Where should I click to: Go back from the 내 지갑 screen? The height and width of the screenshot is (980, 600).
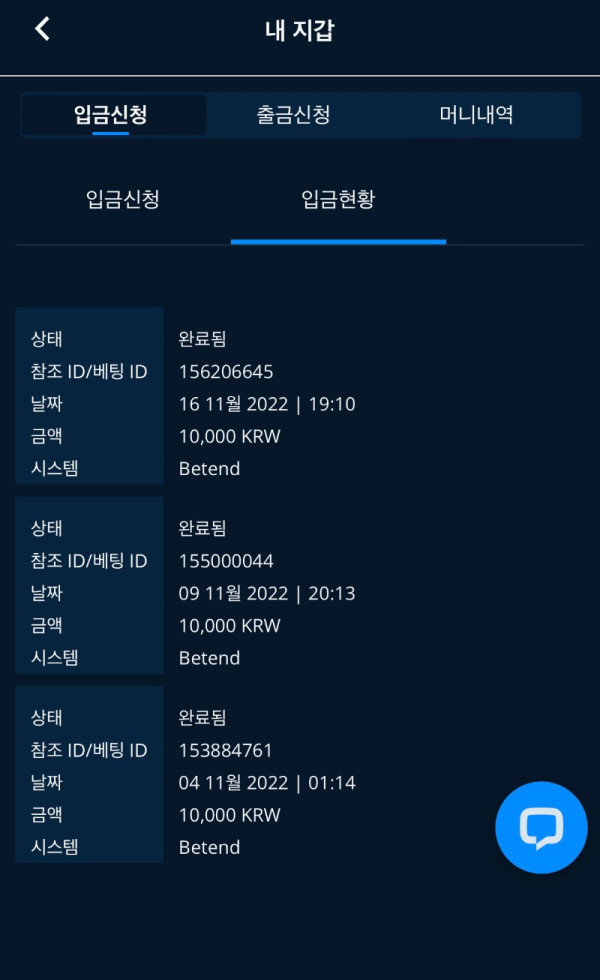point(42,29)
